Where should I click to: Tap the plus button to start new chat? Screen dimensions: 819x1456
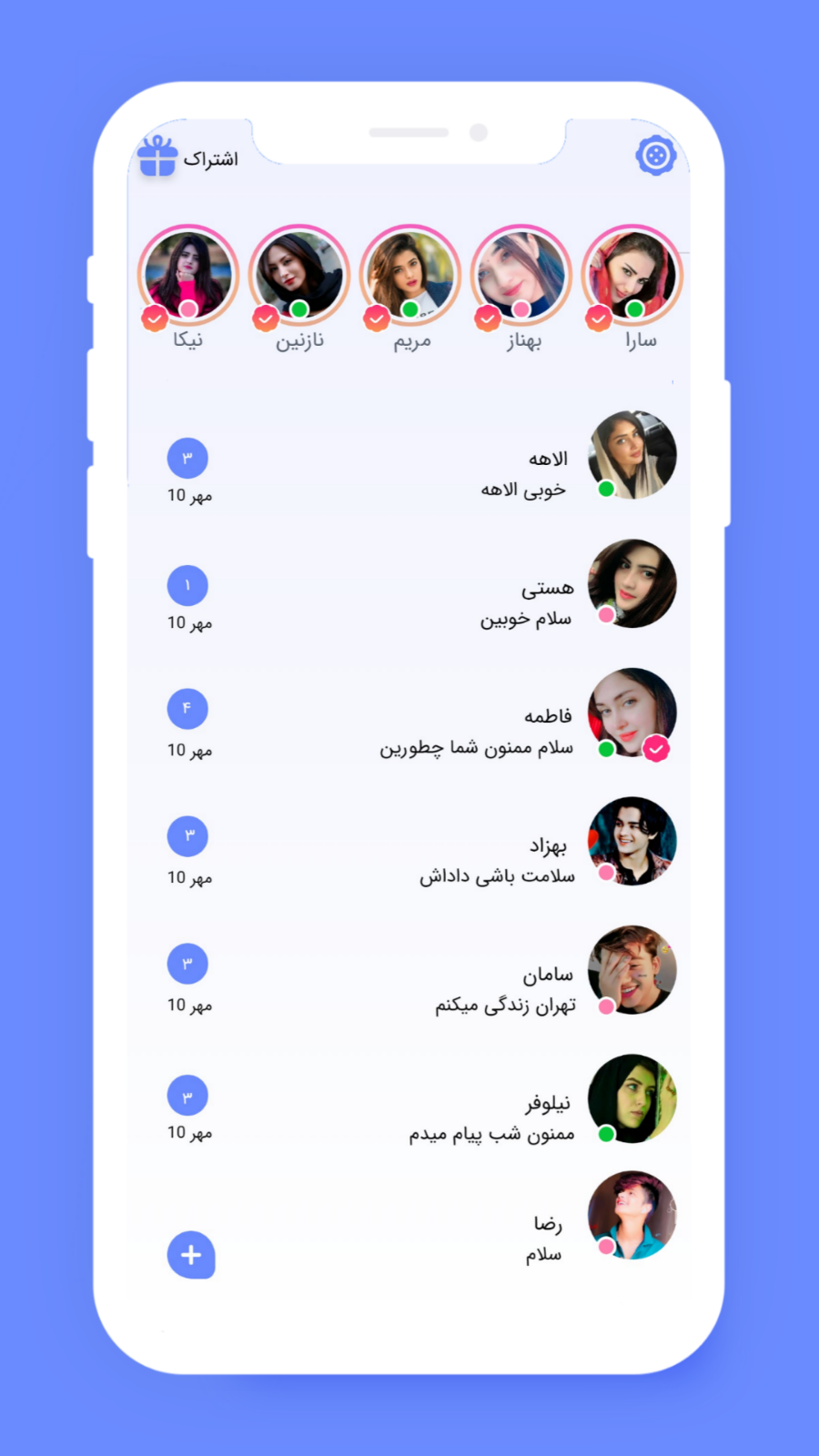[x=190, y=1255]
